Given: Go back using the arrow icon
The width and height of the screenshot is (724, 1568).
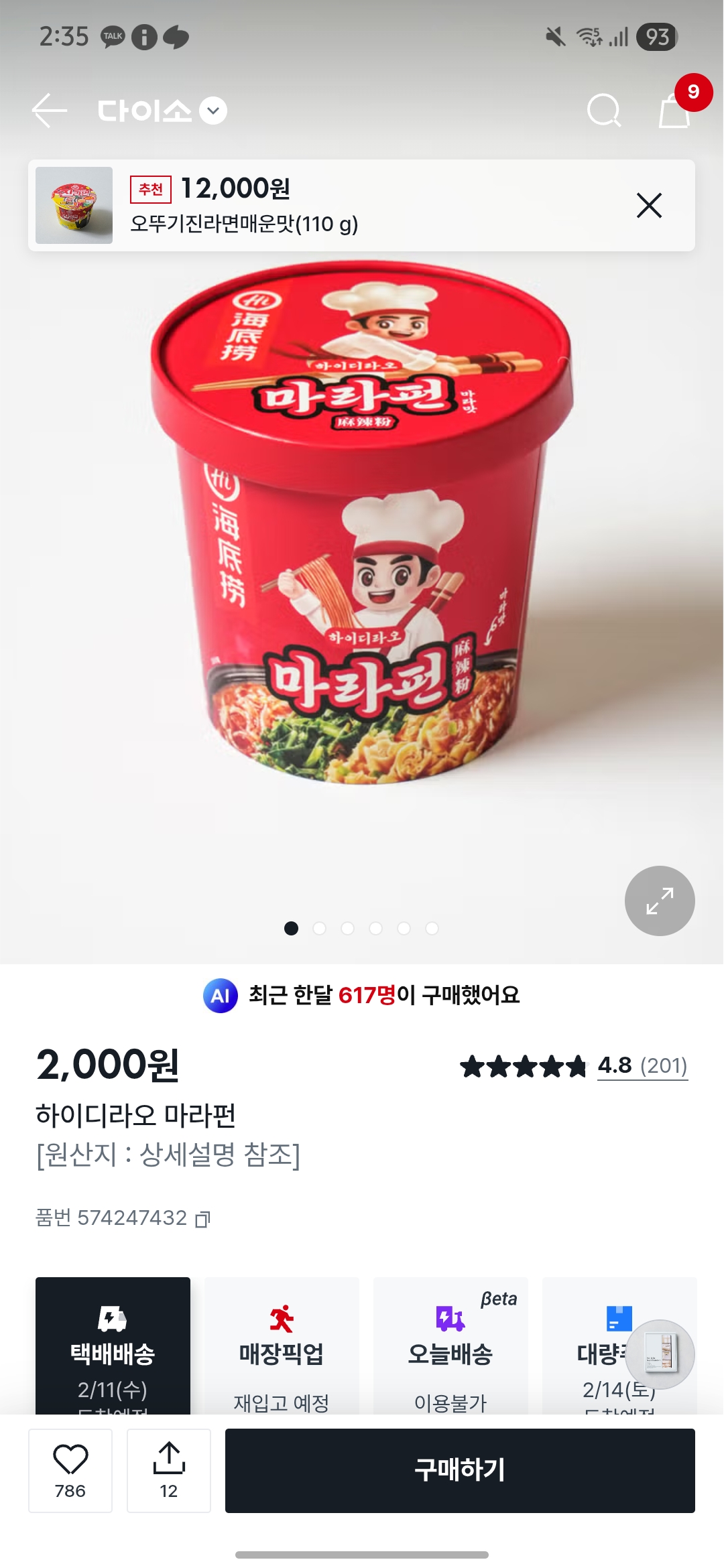Looking at the screenshot, I should point(50,111).
